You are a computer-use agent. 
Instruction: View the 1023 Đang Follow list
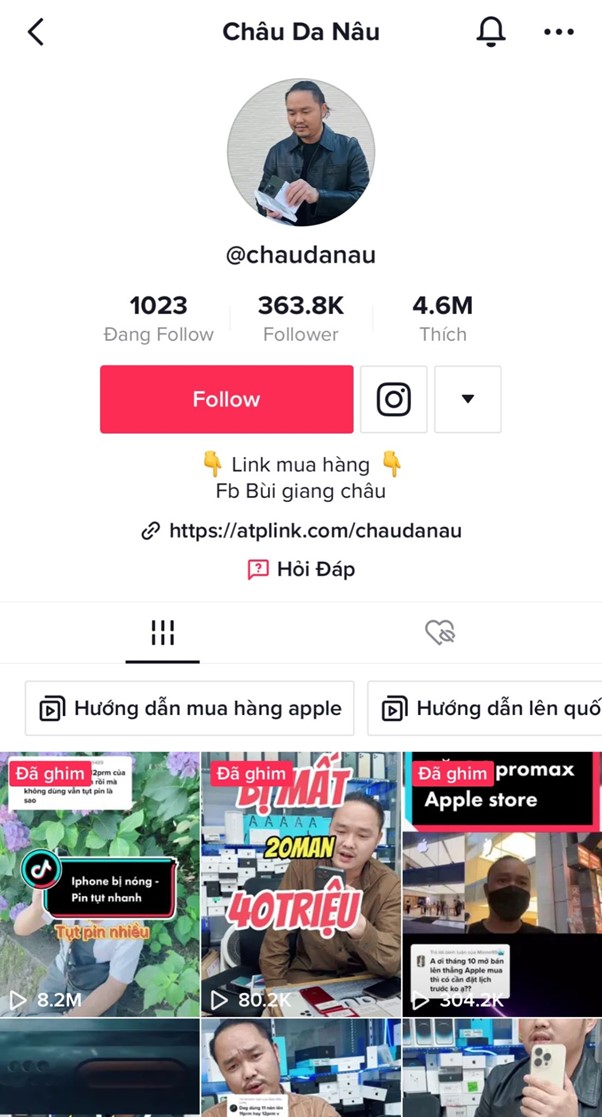click(158, 319)
